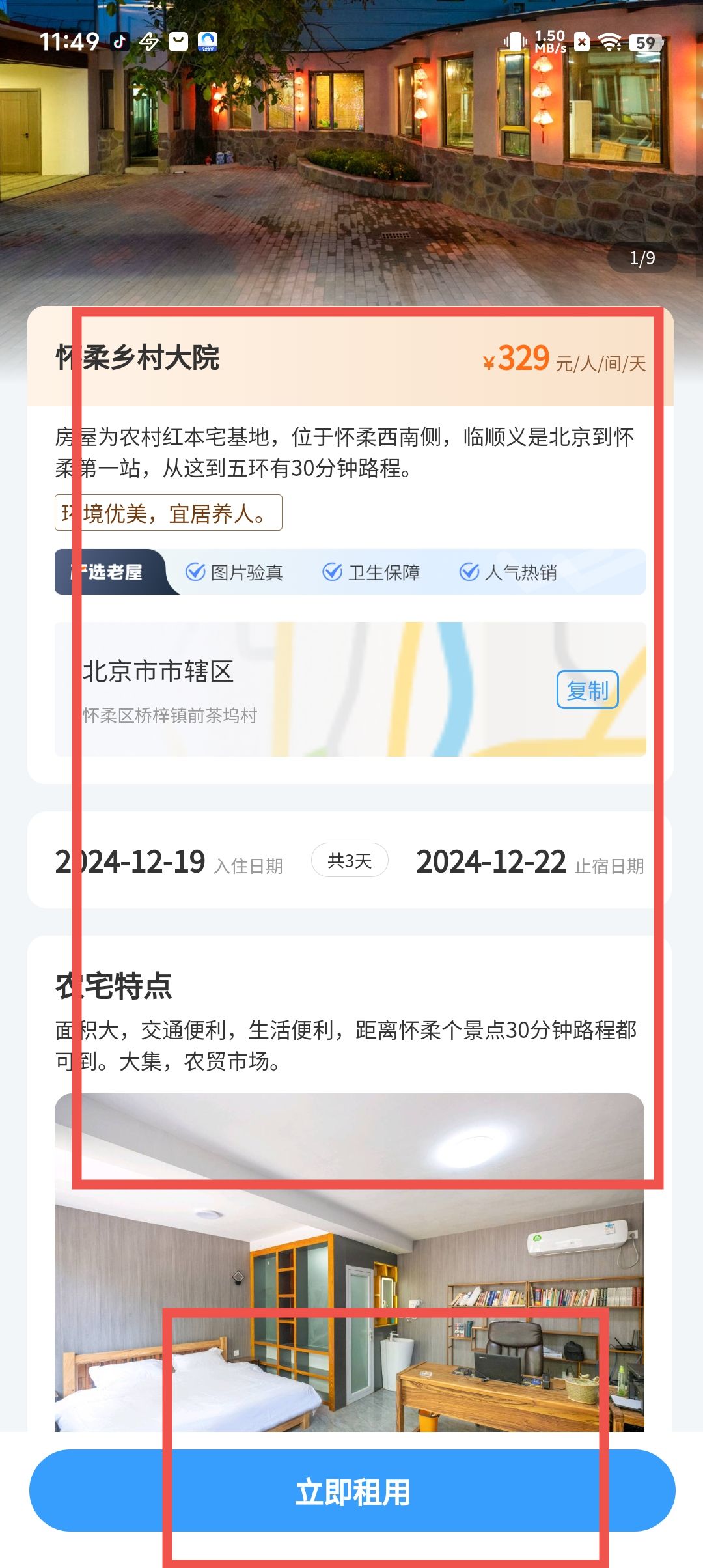Open the courtyard photo gallery
Viewport: 703px width, 1568px height.
tap(351, 150)
